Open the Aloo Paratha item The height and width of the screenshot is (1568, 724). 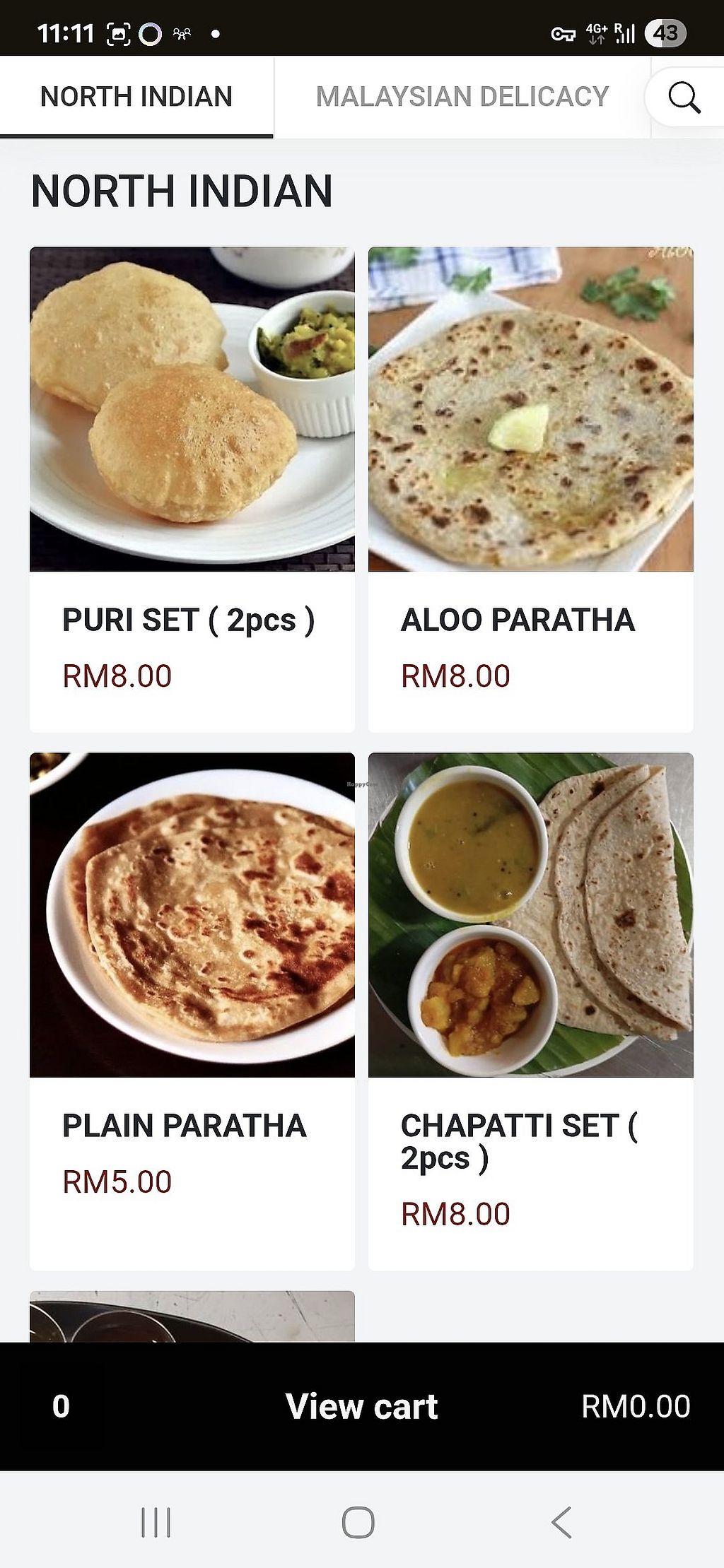click(x=530, y=488)
